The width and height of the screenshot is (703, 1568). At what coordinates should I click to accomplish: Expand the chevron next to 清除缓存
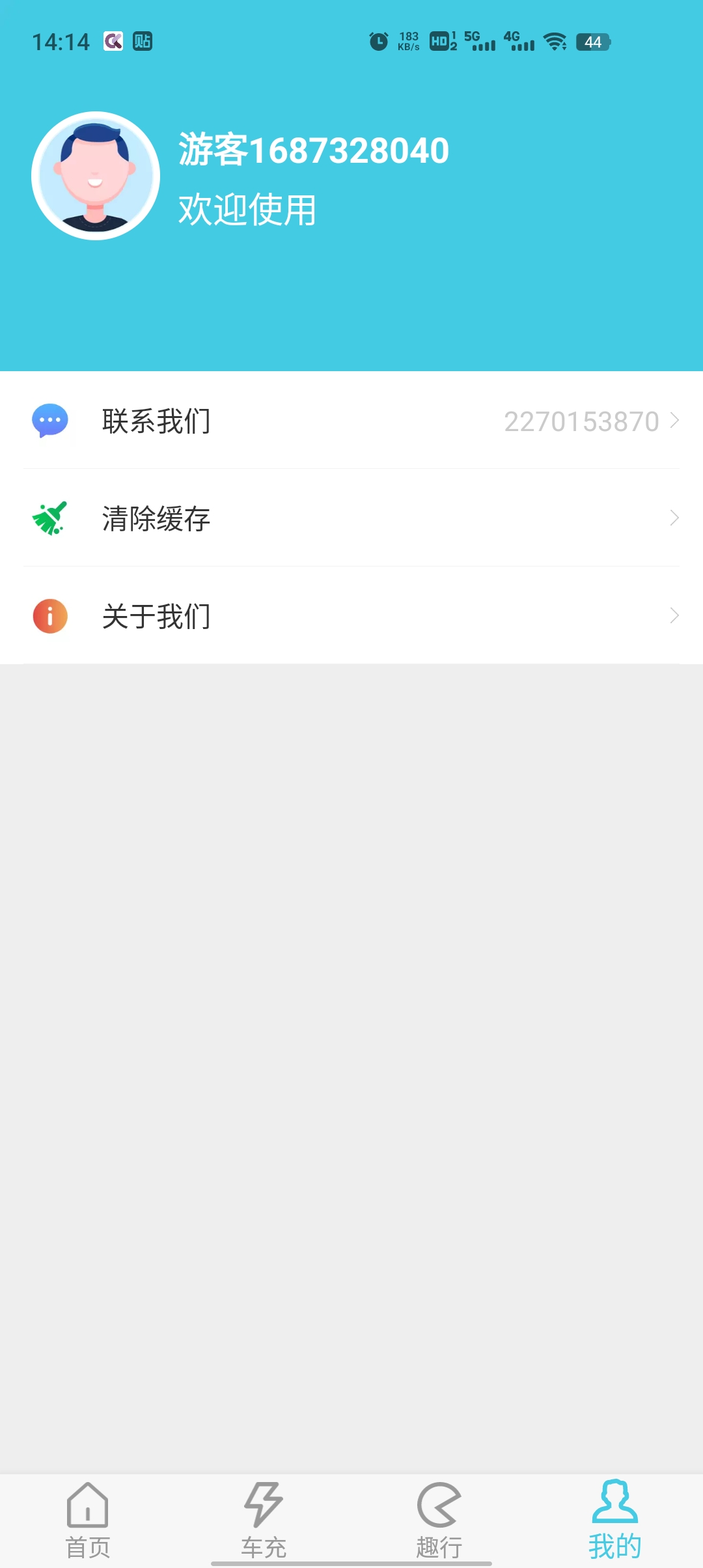coord(675,519)
